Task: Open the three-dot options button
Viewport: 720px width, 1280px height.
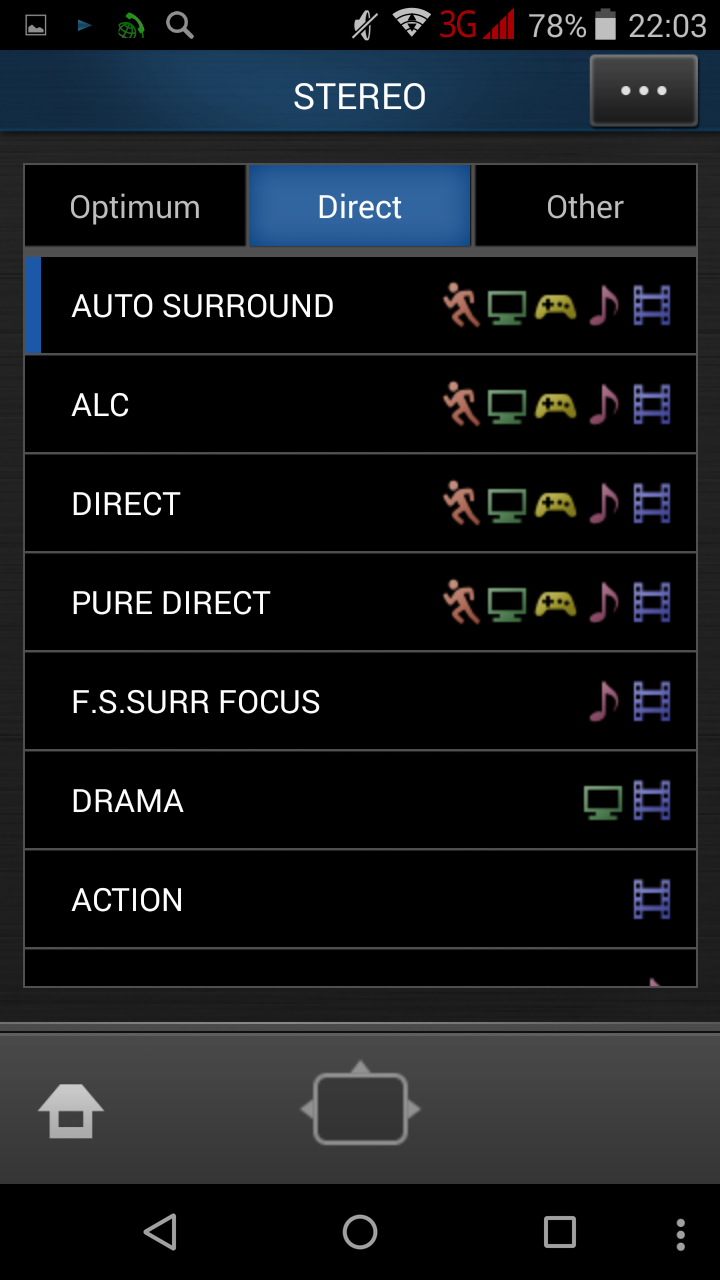Action: 643,91
